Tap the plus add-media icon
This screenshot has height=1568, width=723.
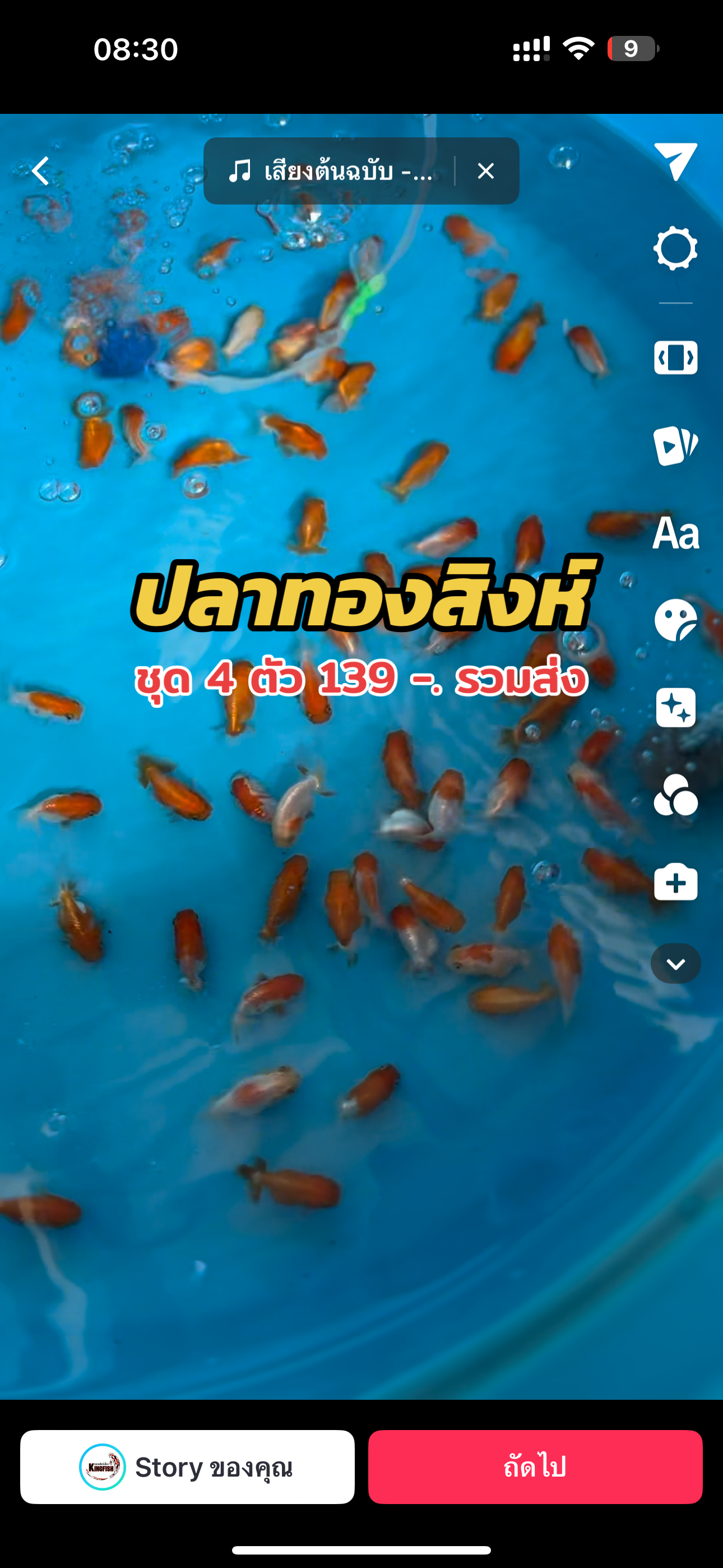click(x=675, y=882)
